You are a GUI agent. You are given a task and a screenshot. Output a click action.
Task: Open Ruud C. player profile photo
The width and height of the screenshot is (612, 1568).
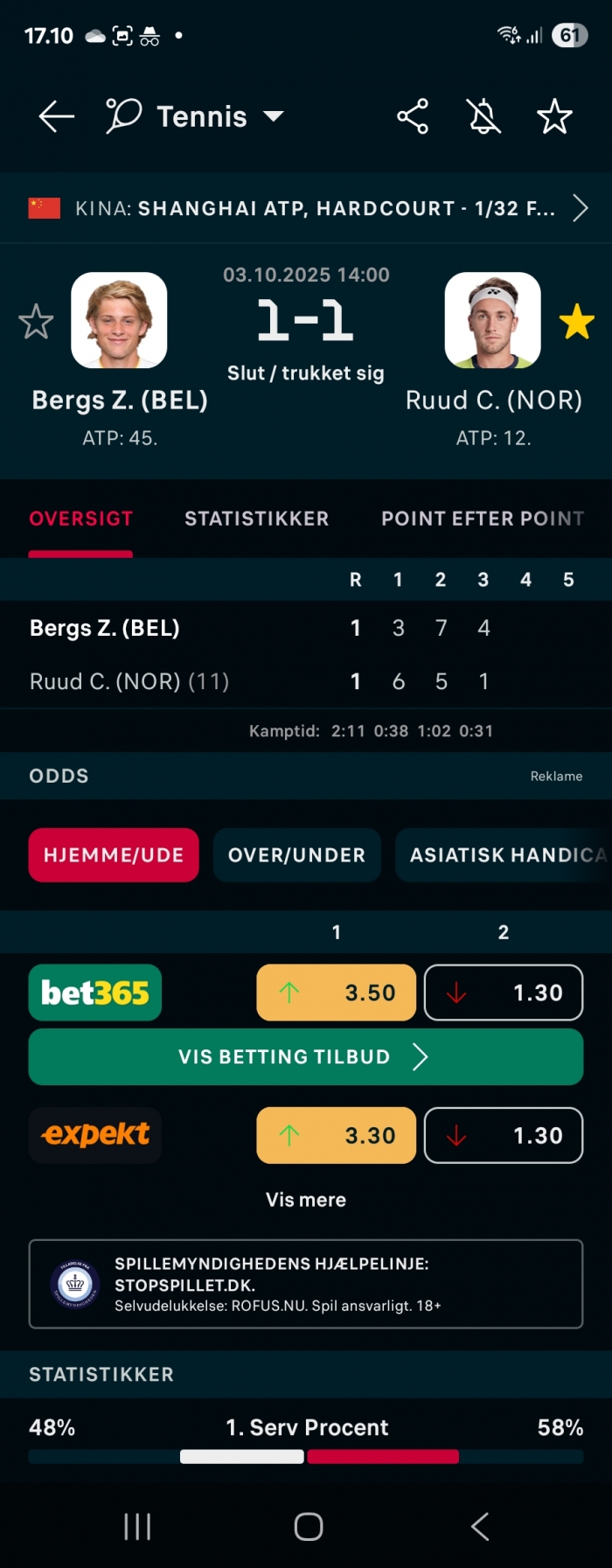pyautogui.click(x=492, y=320)
